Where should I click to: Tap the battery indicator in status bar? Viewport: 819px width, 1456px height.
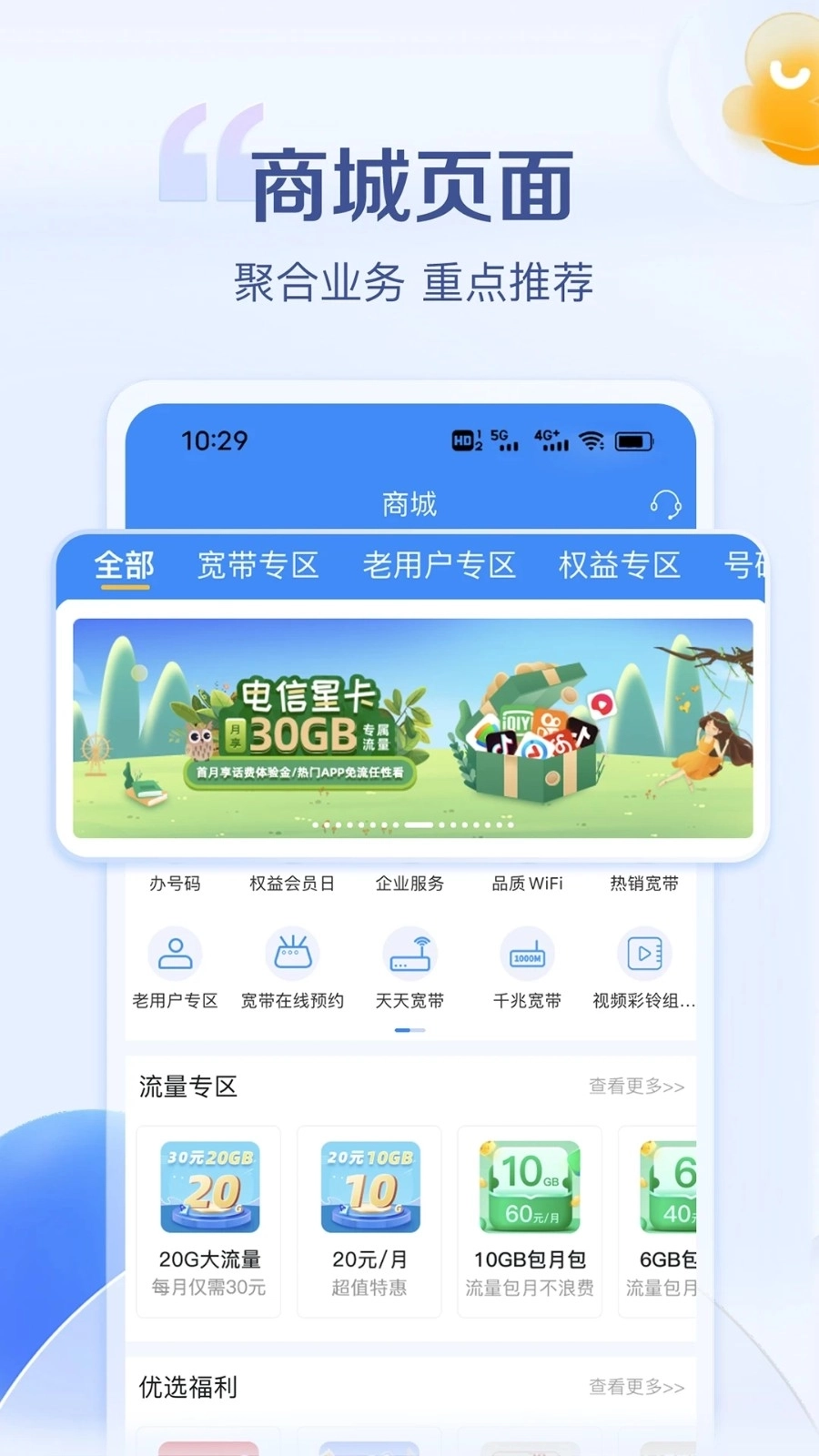point(636,440)
